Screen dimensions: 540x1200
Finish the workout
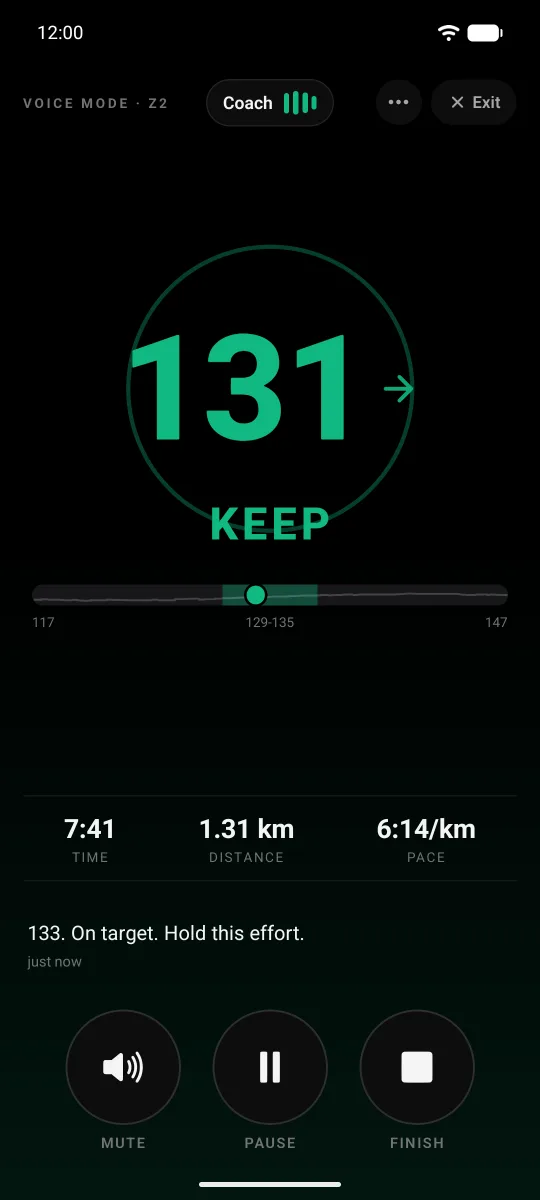(x=417, y=1068)
